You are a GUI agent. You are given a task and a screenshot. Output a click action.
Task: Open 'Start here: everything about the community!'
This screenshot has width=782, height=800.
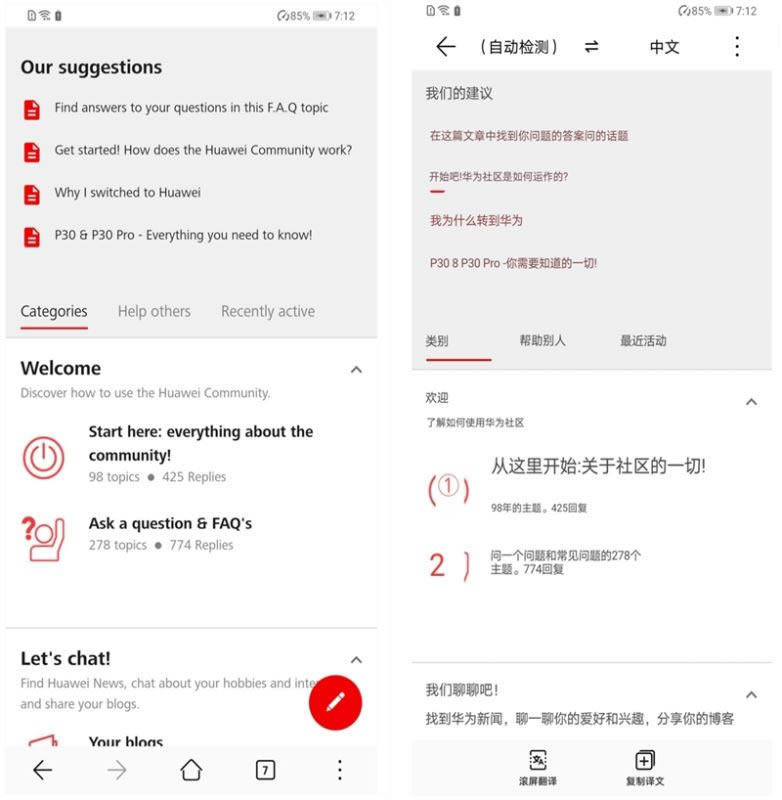click(200, 443)
